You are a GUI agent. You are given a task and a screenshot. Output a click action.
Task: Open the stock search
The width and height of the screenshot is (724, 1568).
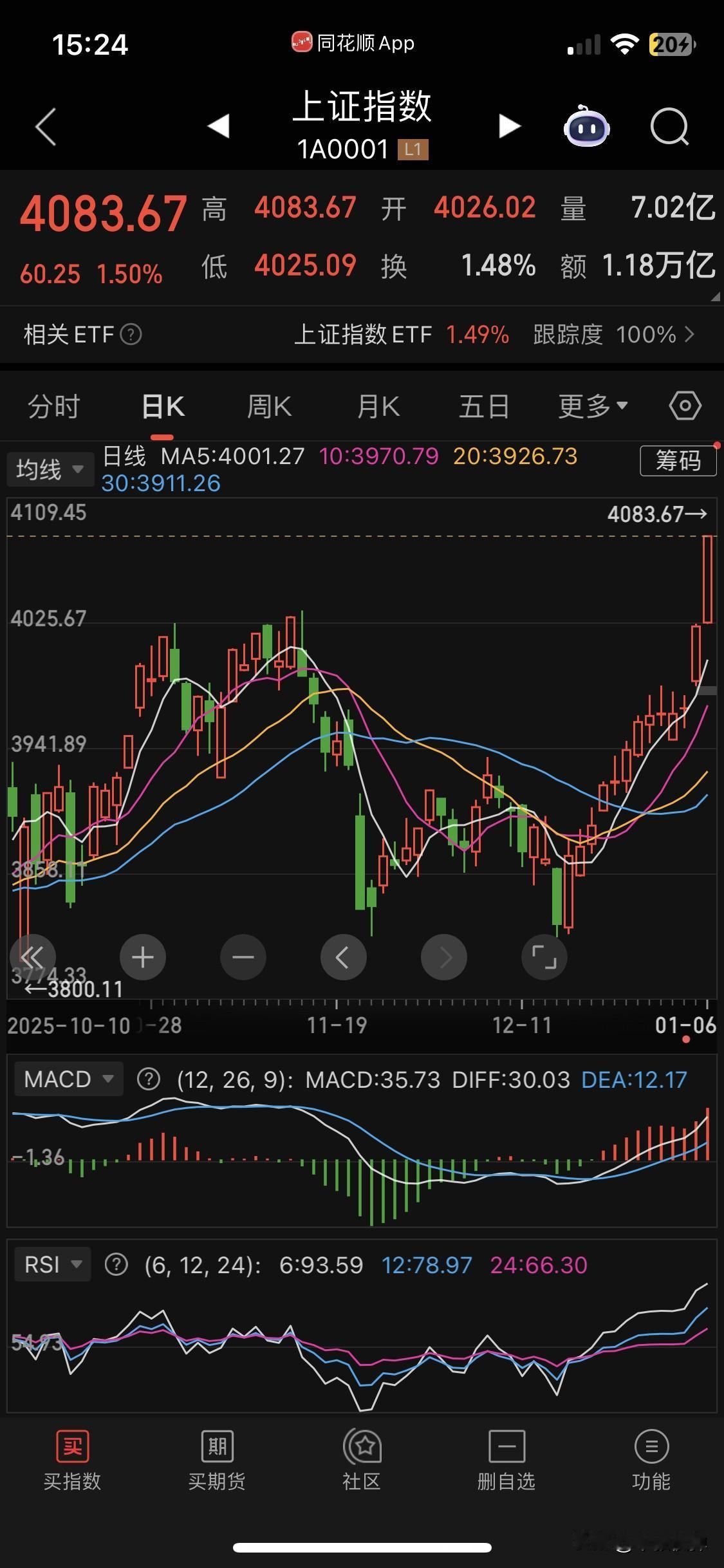[669, 127]
